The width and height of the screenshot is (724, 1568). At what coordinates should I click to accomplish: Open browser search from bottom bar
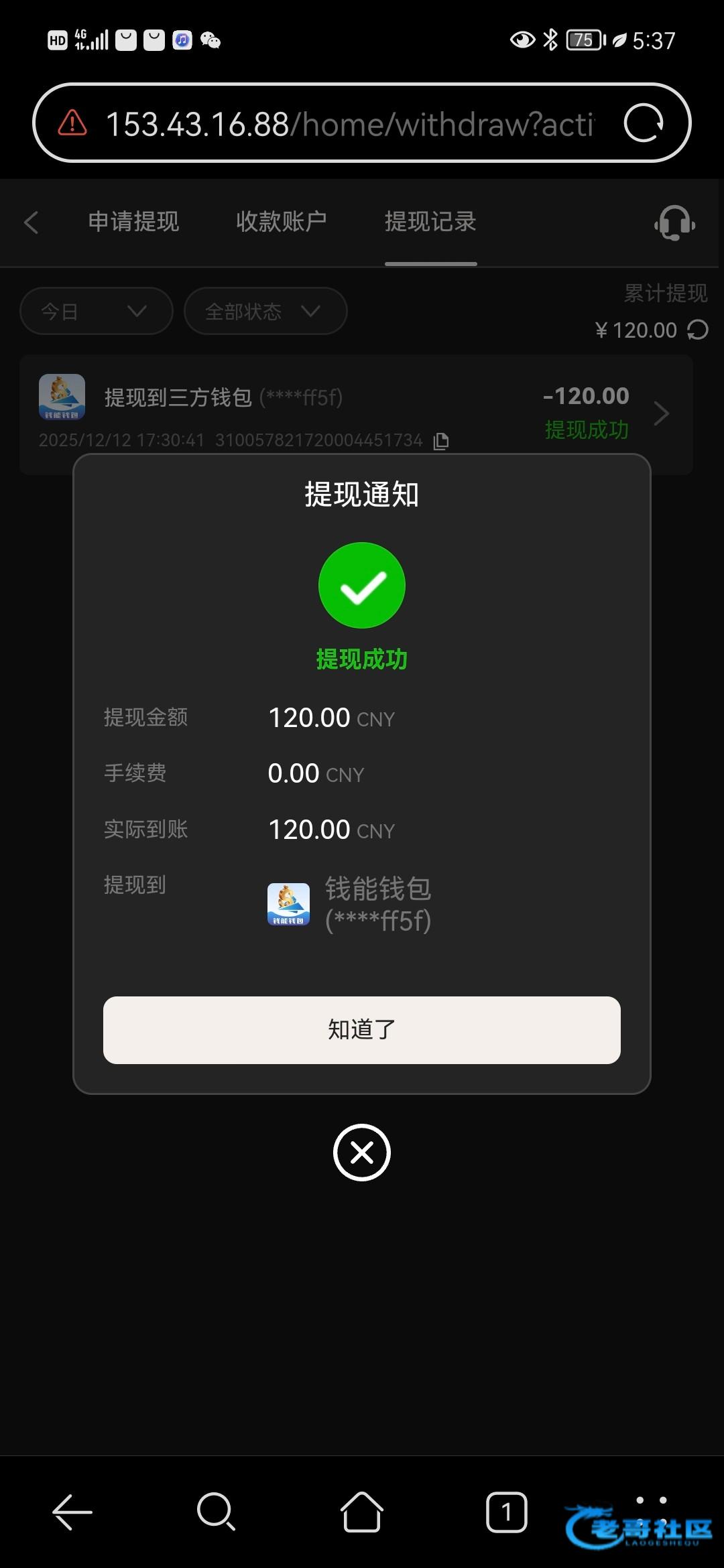(216, 1512)
